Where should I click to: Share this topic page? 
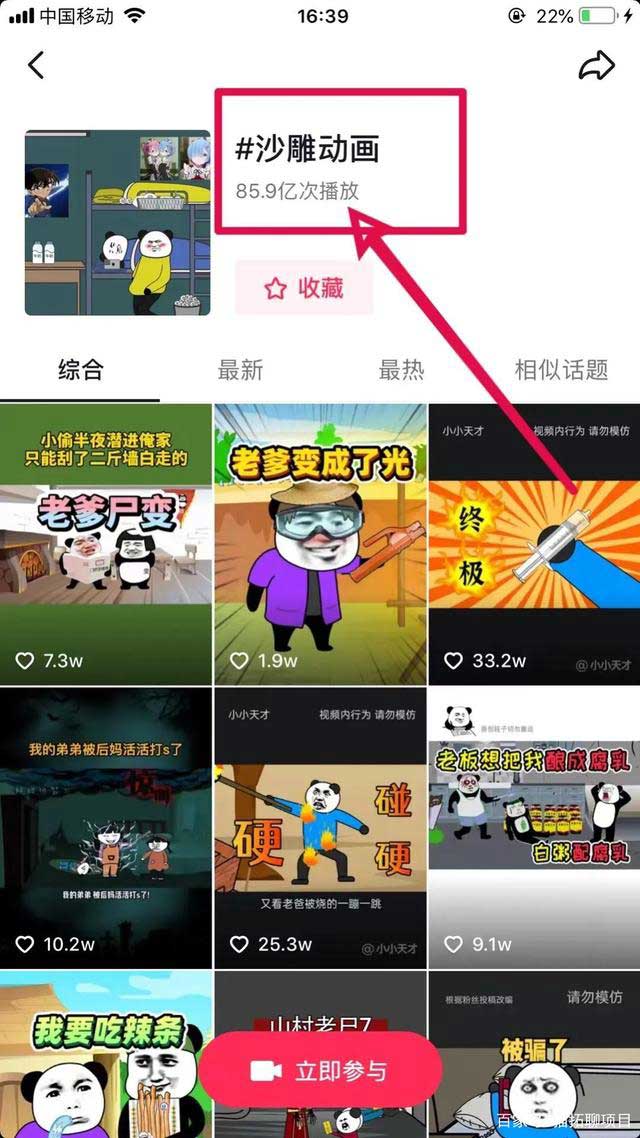click(596, 66)
